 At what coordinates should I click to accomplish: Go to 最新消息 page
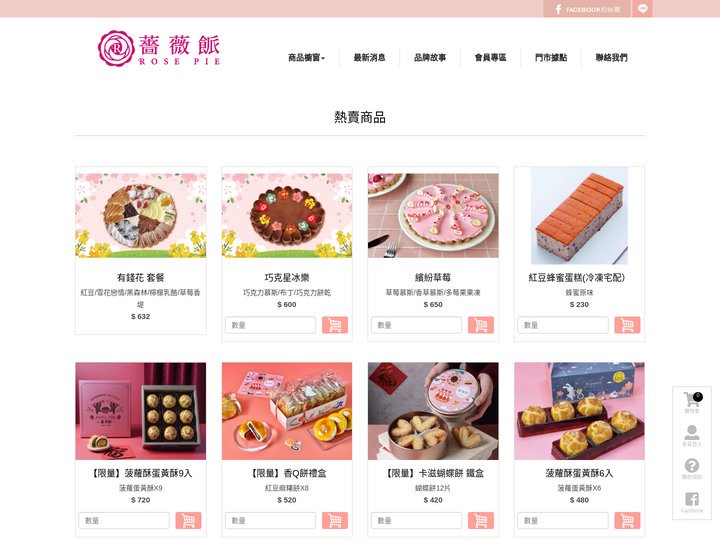369,58
